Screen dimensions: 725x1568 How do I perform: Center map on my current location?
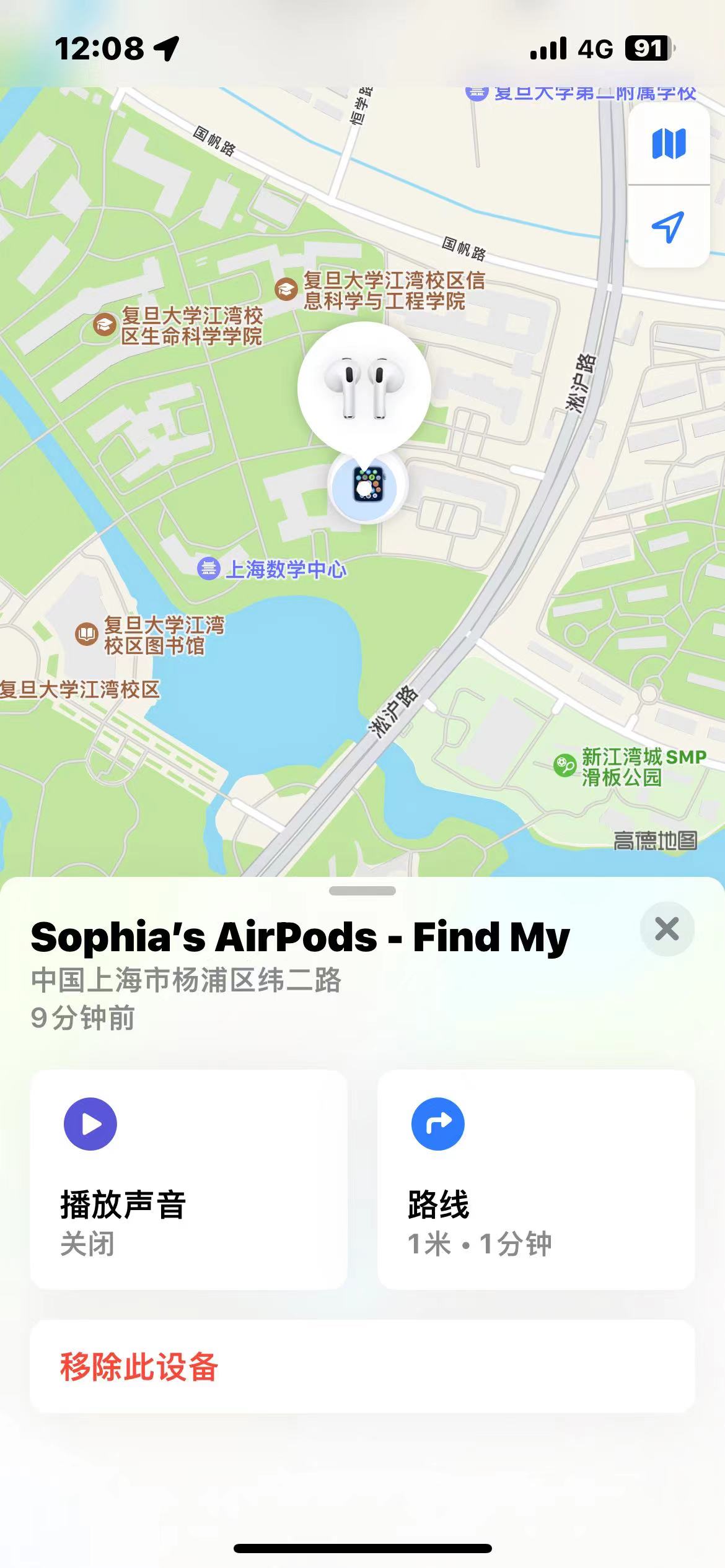pos(669,227)
